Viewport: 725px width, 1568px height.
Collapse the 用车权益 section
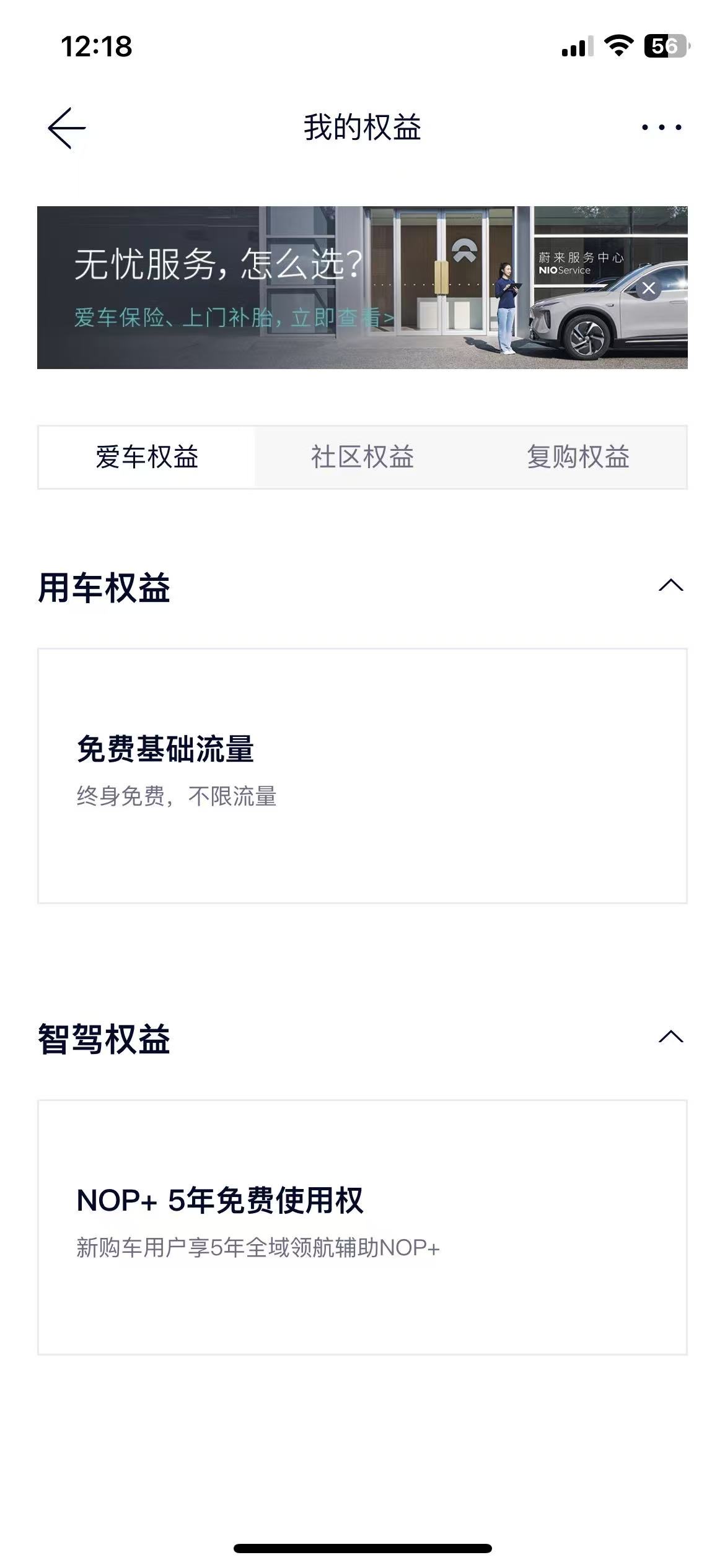tap(670, 586)
